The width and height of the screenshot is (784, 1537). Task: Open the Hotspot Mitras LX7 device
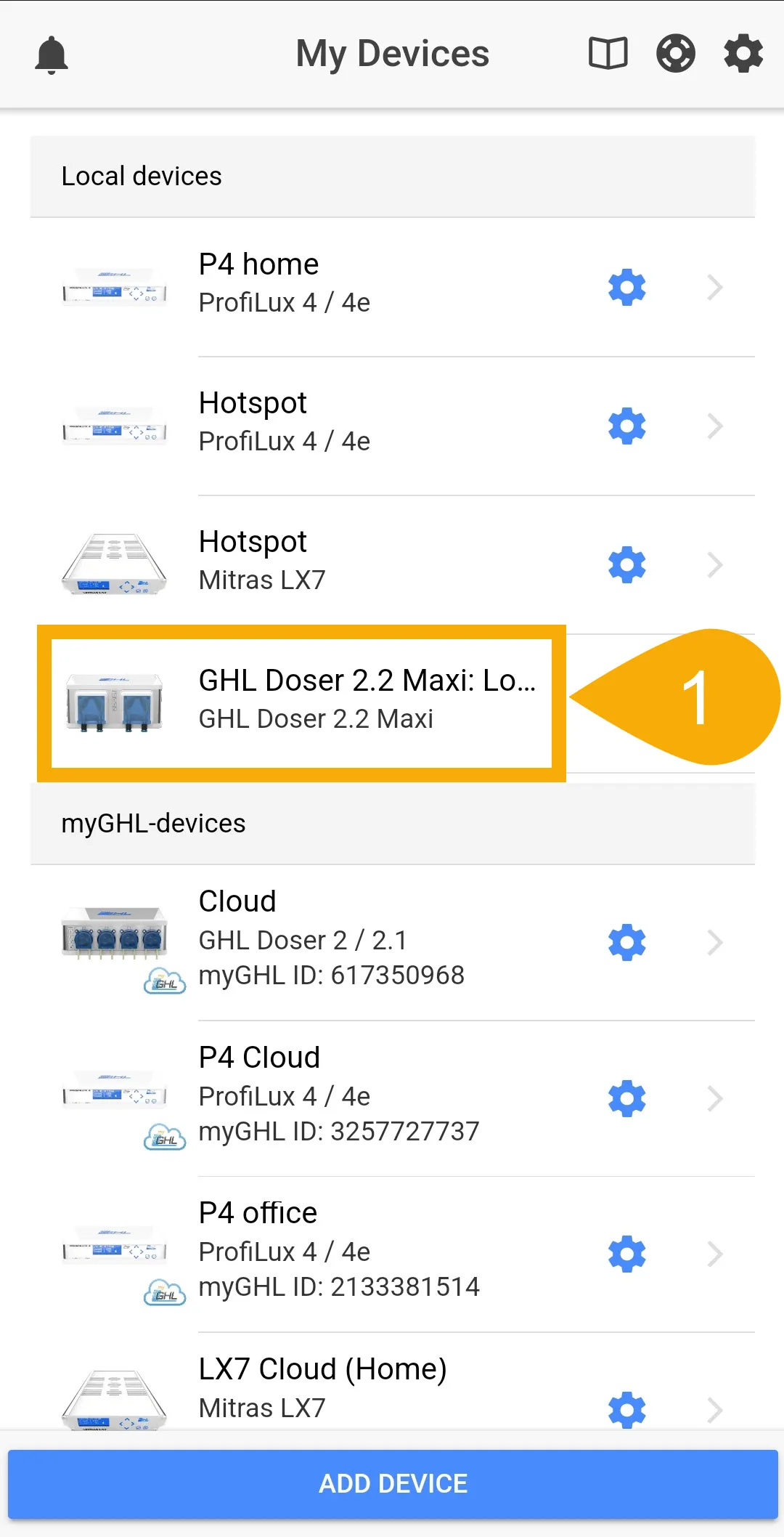[x=393, y=565]
